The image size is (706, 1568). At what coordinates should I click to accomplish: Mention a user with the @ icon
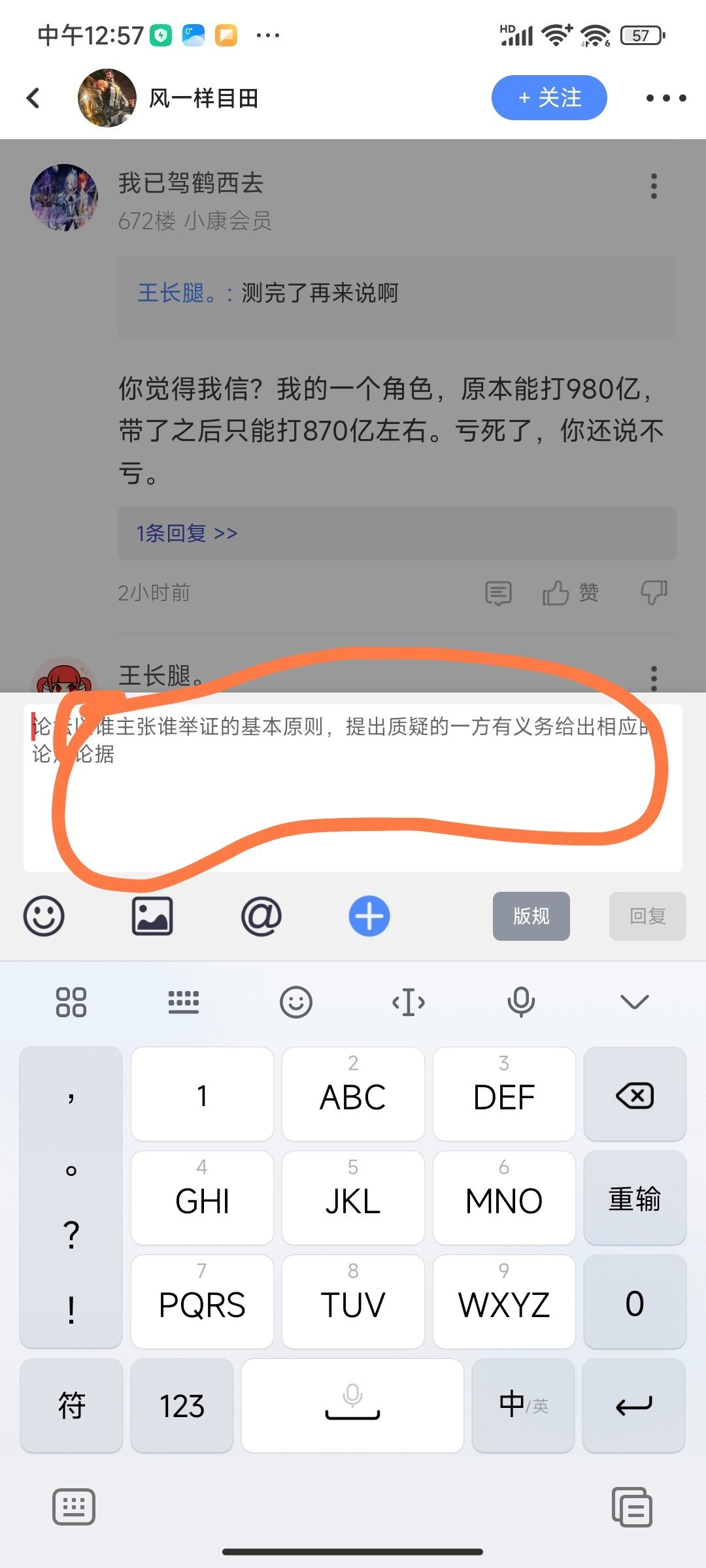point(261,916)
